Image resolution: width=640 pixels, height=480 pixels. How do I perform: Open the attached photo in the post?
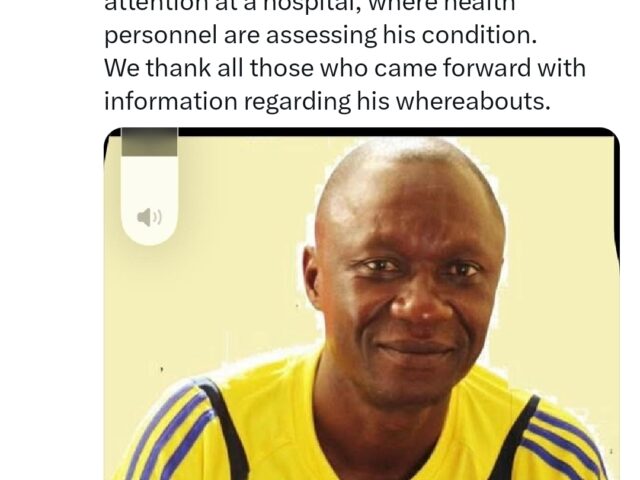pos(400,320)
